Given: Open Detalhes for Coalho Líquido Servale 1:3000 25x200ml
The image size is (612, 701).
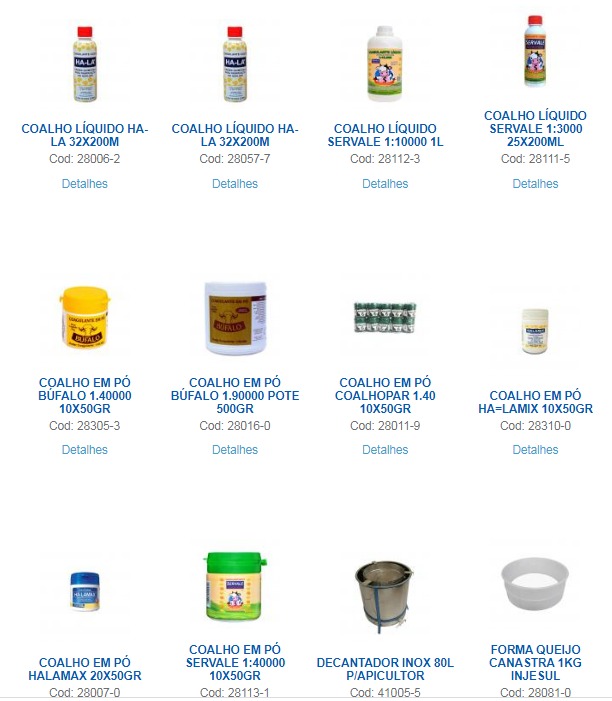Looking at the screenshot, I should (x=535, y=184).
